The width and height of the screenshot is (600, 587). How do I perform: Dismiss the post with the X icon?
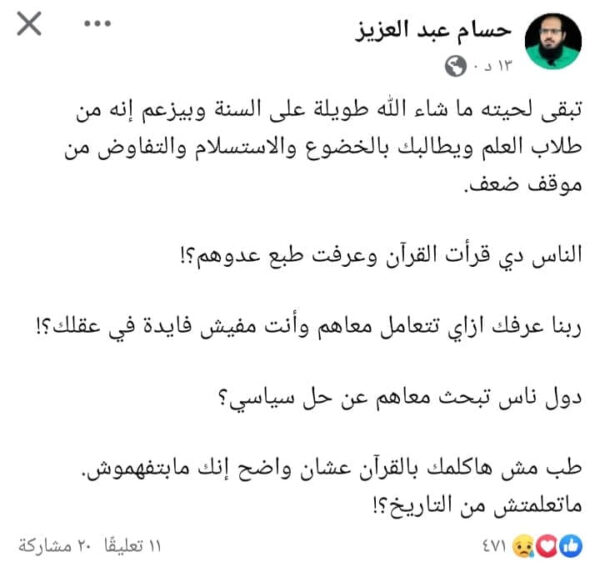tap(30, 25)
